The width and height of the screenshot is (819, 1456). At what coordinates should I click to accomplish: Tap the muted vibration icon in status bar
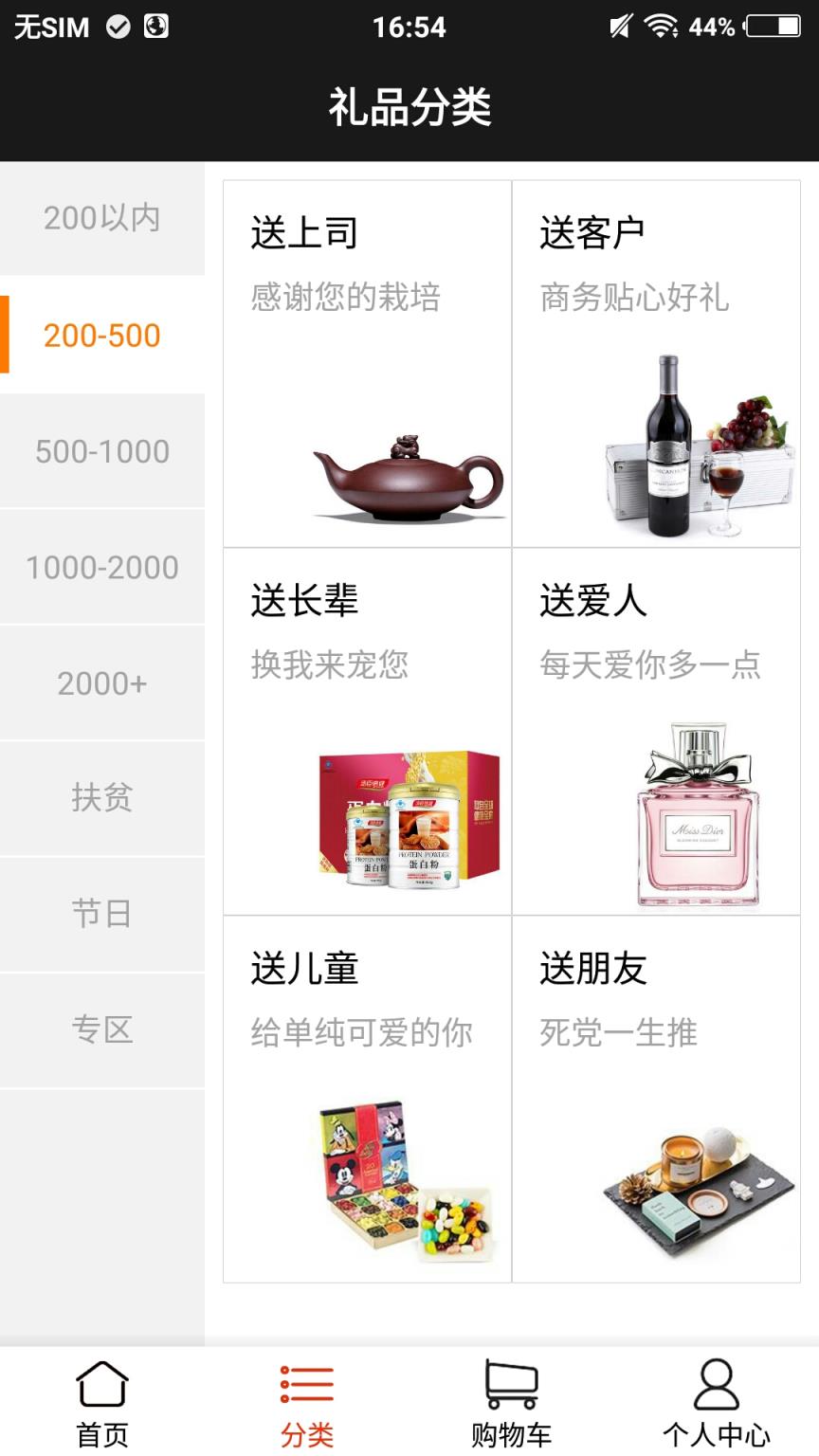coord(621,26)
